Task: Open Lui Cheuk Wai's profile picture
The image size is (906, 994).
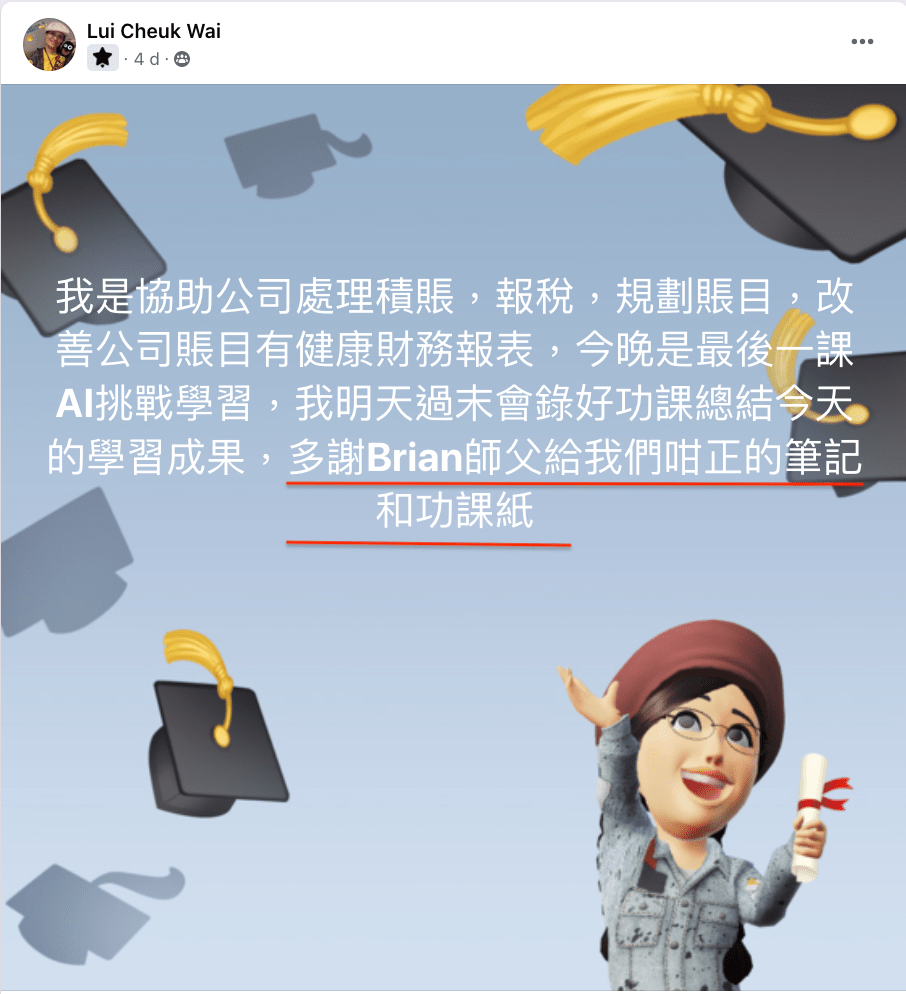Action: coord(50,45)
